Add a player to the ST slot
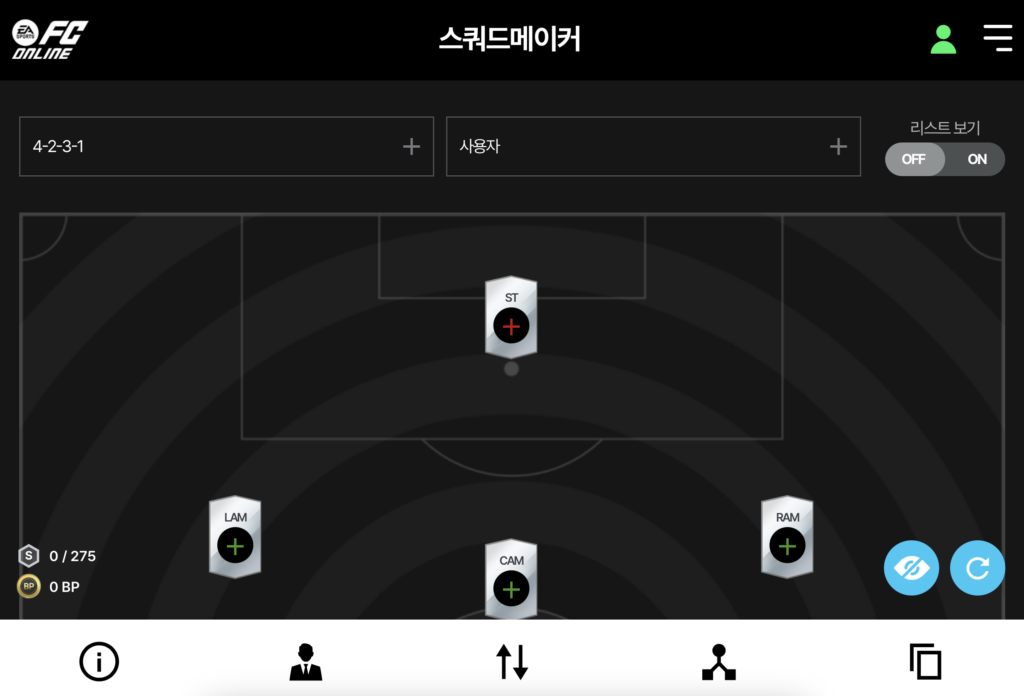Image resolution: width=1024 pixels, height=696 pixels. tap(511, 326)
